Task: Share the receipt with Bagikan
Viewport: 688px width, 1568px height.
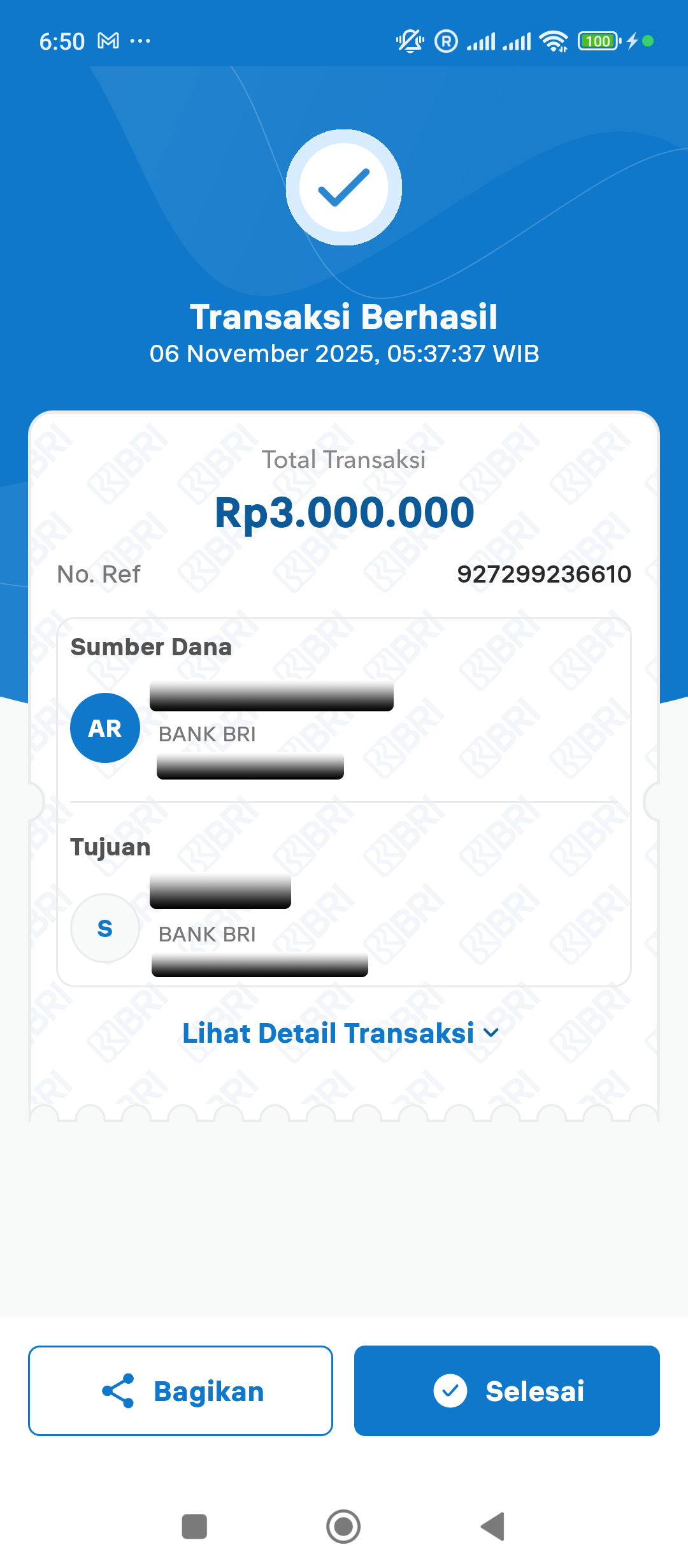Action: coord(180,1391)
